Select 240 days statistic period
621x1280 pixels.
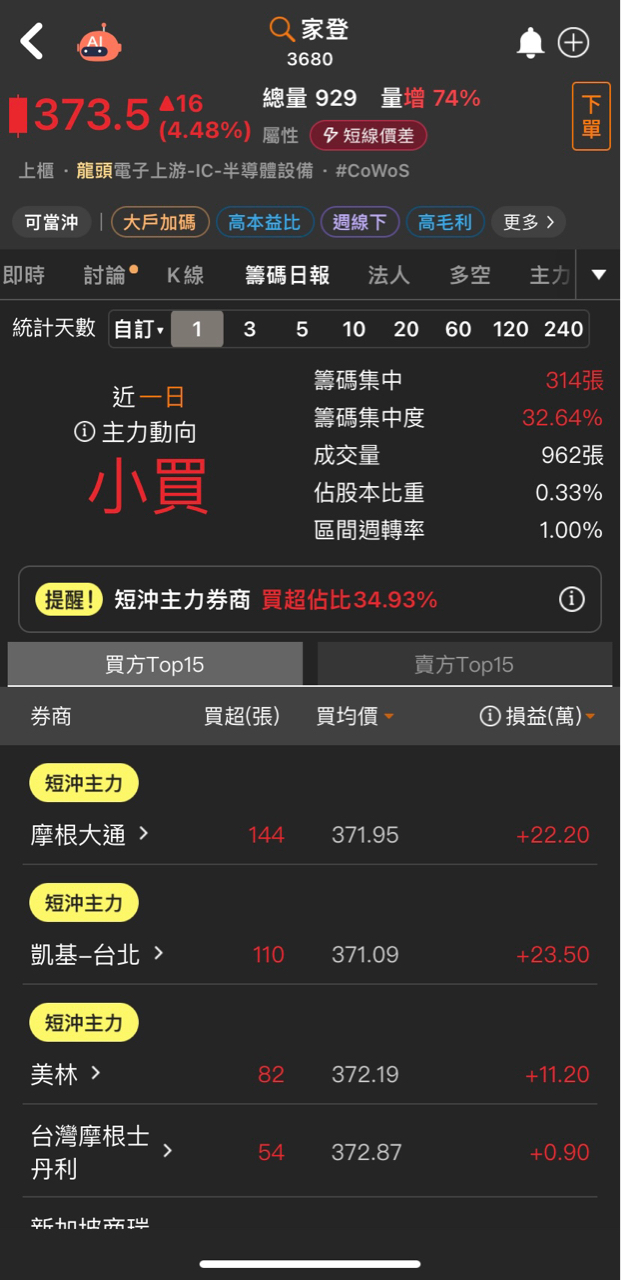click(563, 329)
